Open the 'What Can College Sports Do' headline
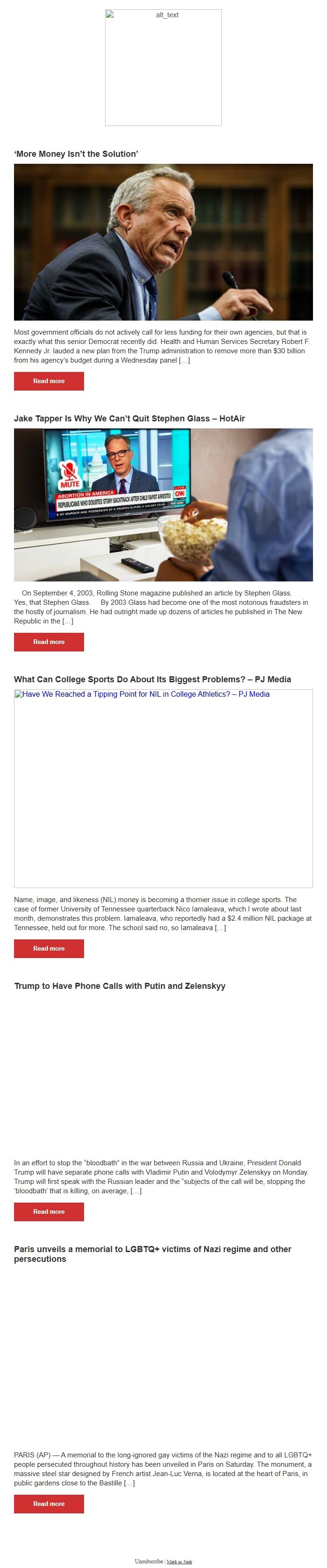This screenshot has width=327, height=1568. pyautogui.click(x=152, y=679)
